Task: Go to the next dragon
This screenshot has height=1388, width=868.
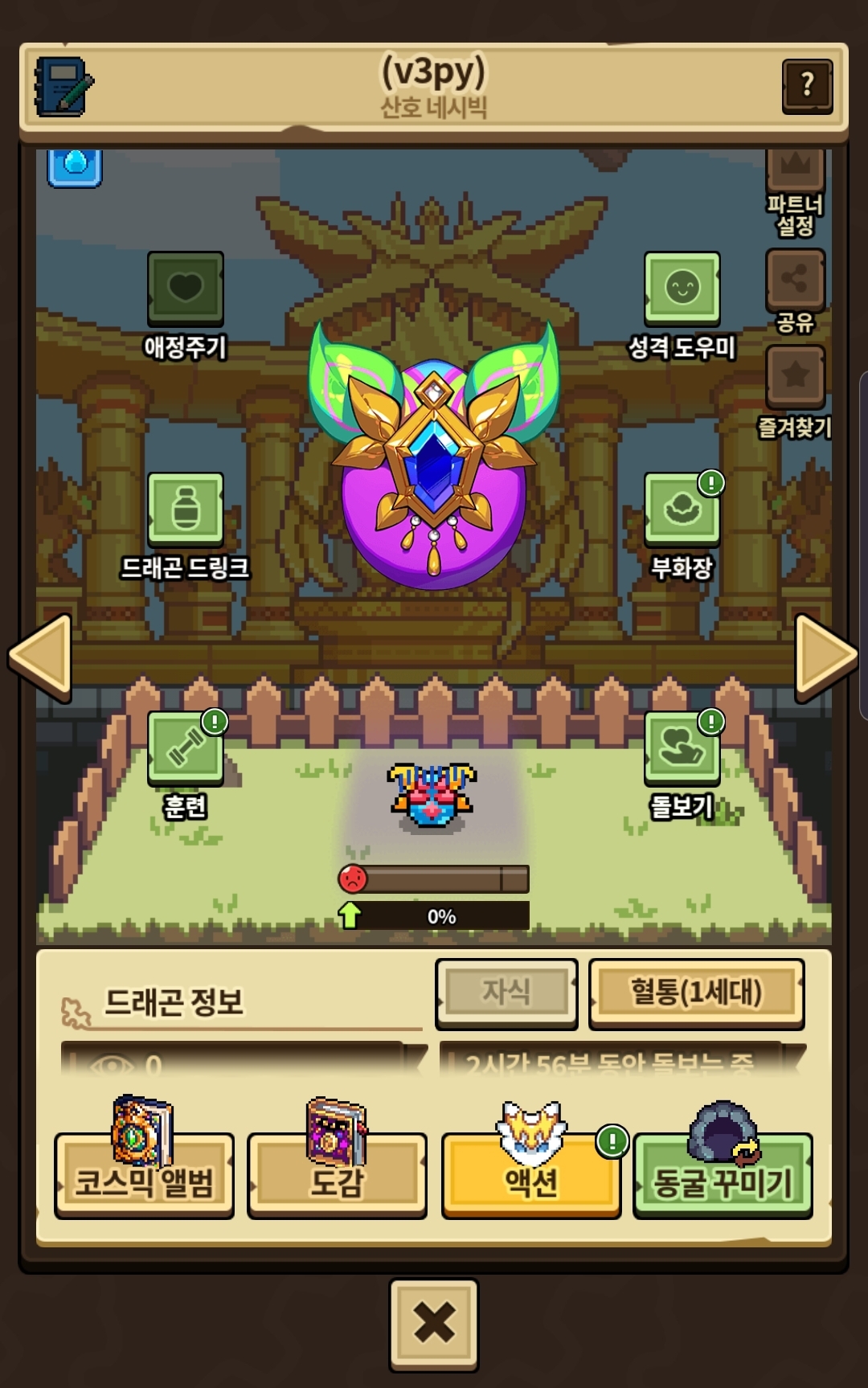Action: tap(826, 657)
